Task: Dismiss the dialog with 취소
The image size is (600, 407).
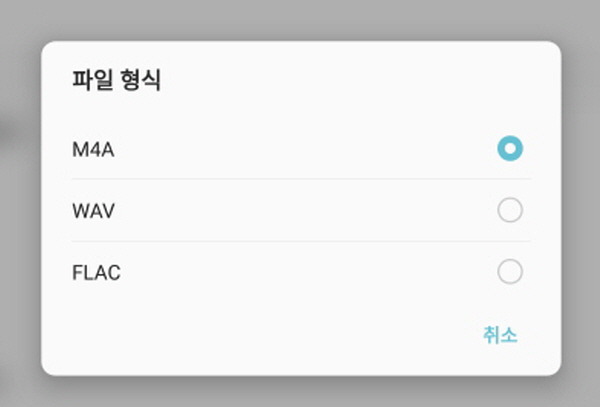Action: pos(500,335)
